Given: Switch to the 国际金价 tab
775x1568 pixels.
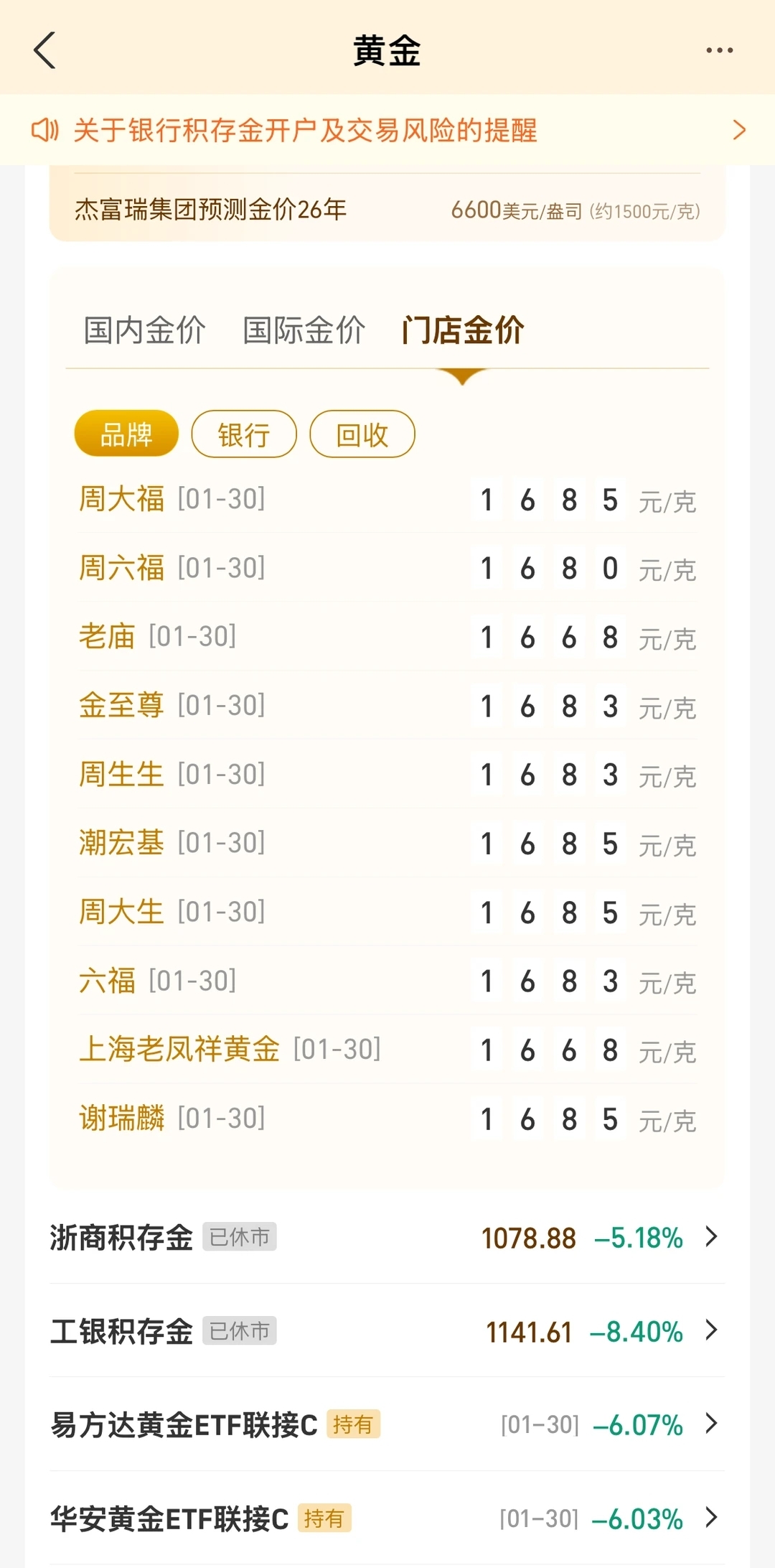Looking at the screenshot, I should tap(304, 330).
